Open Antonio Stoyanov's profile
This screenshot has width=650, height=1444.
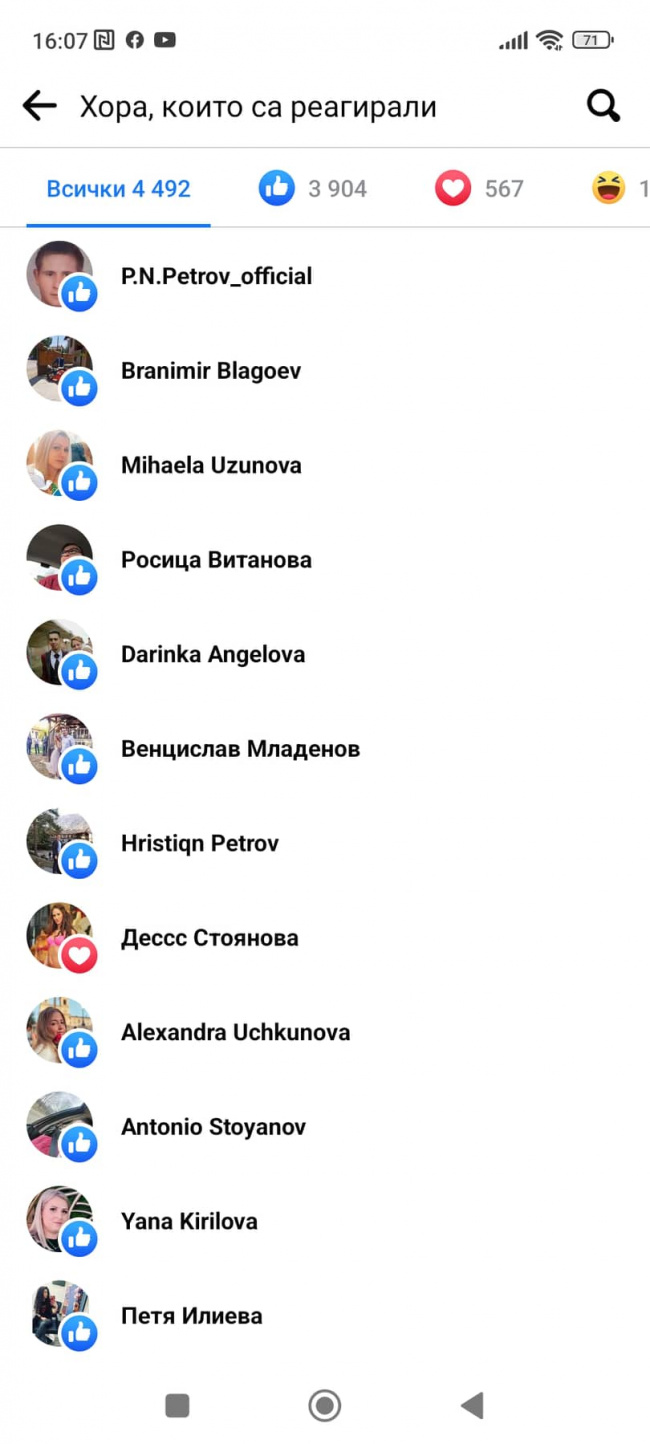213,1127
